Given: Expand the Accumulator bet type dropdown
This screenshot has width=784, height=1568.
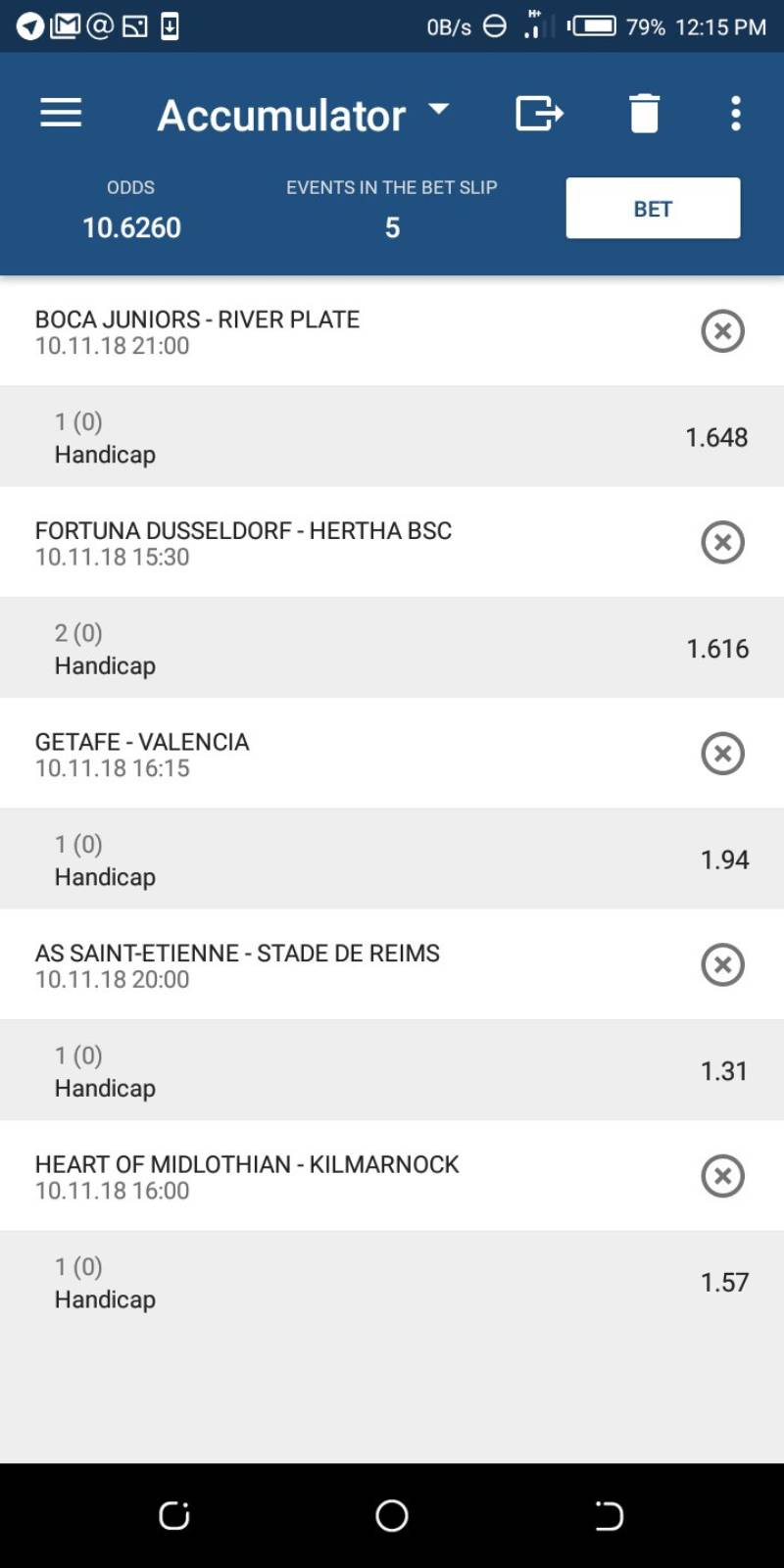Looking at the screenshot, I should [x=438, y=110].
